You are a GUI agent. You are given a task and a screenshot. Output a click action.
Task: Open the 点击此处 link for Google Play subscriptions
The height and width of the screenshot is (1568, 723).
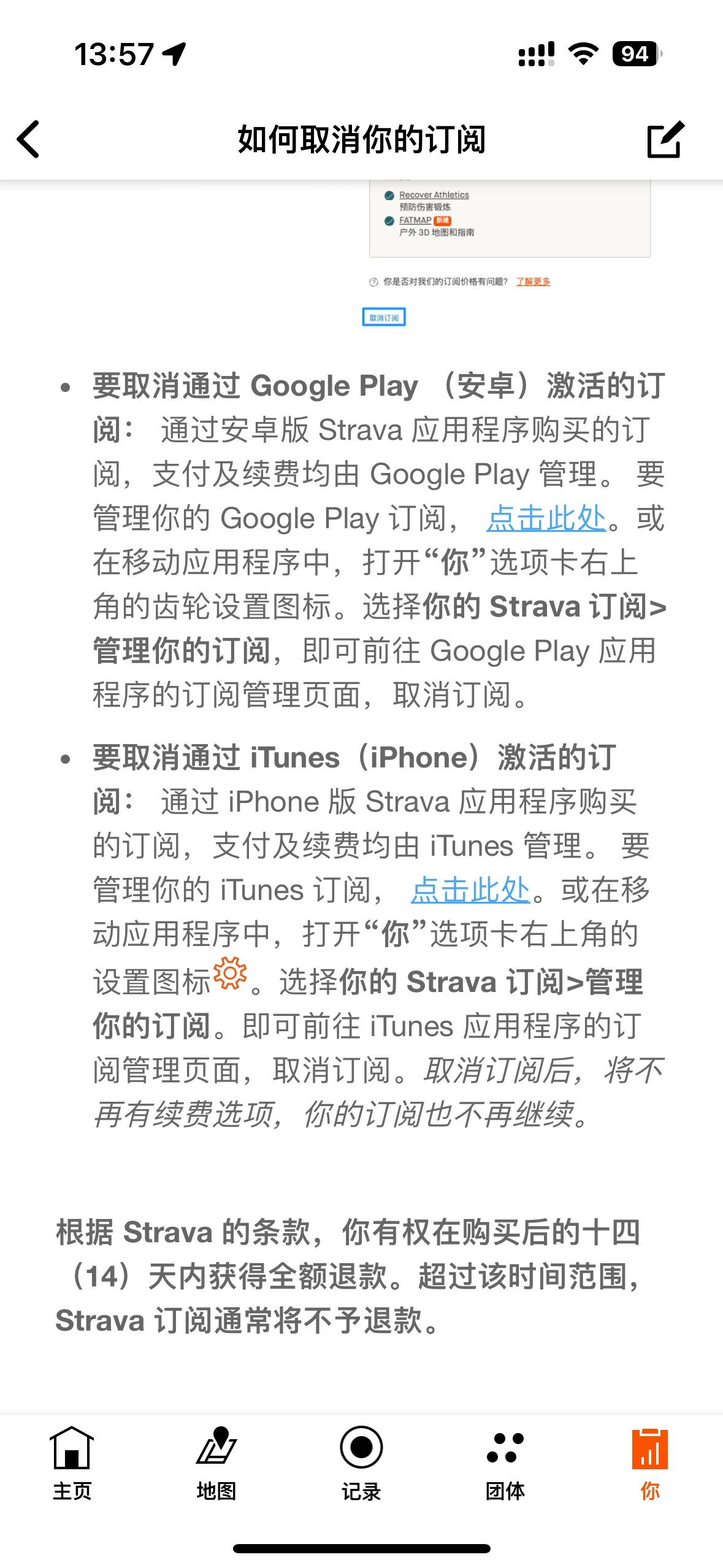point(546,518)
